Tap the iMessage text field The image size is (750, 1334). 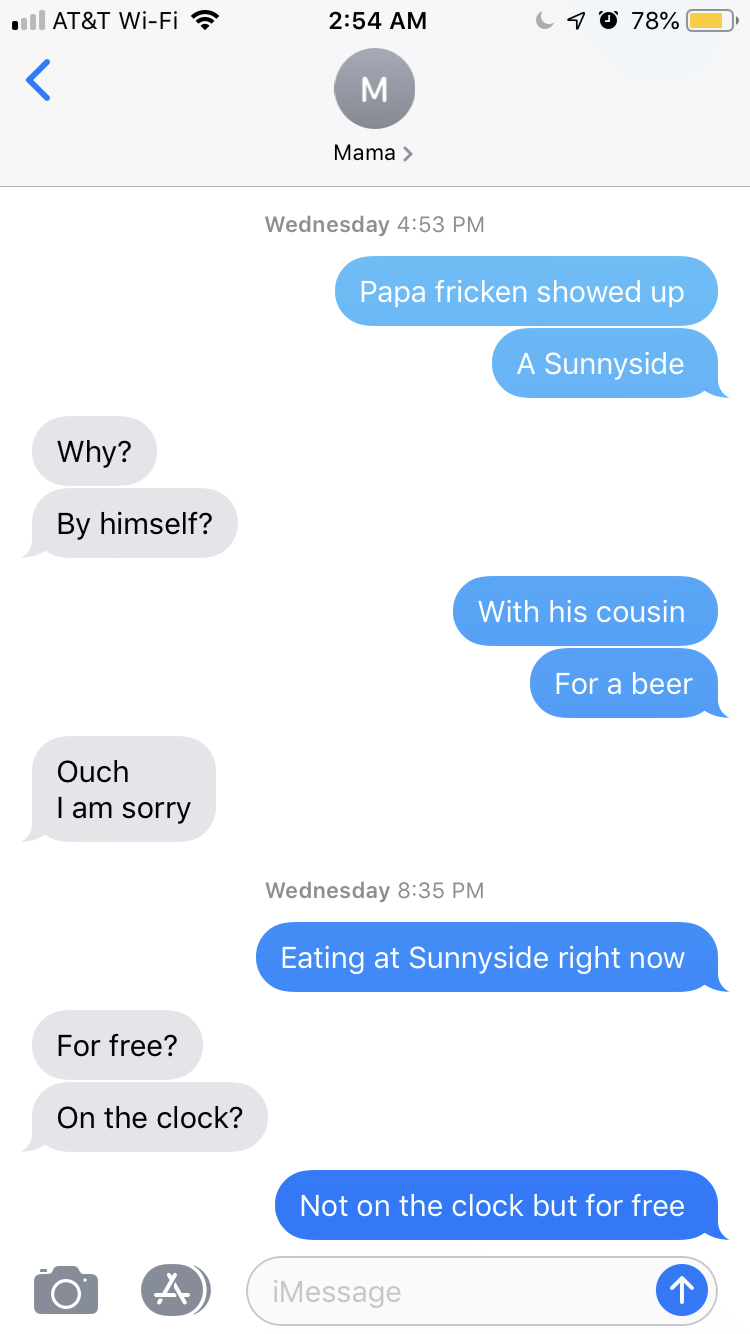click(450, 1291)
